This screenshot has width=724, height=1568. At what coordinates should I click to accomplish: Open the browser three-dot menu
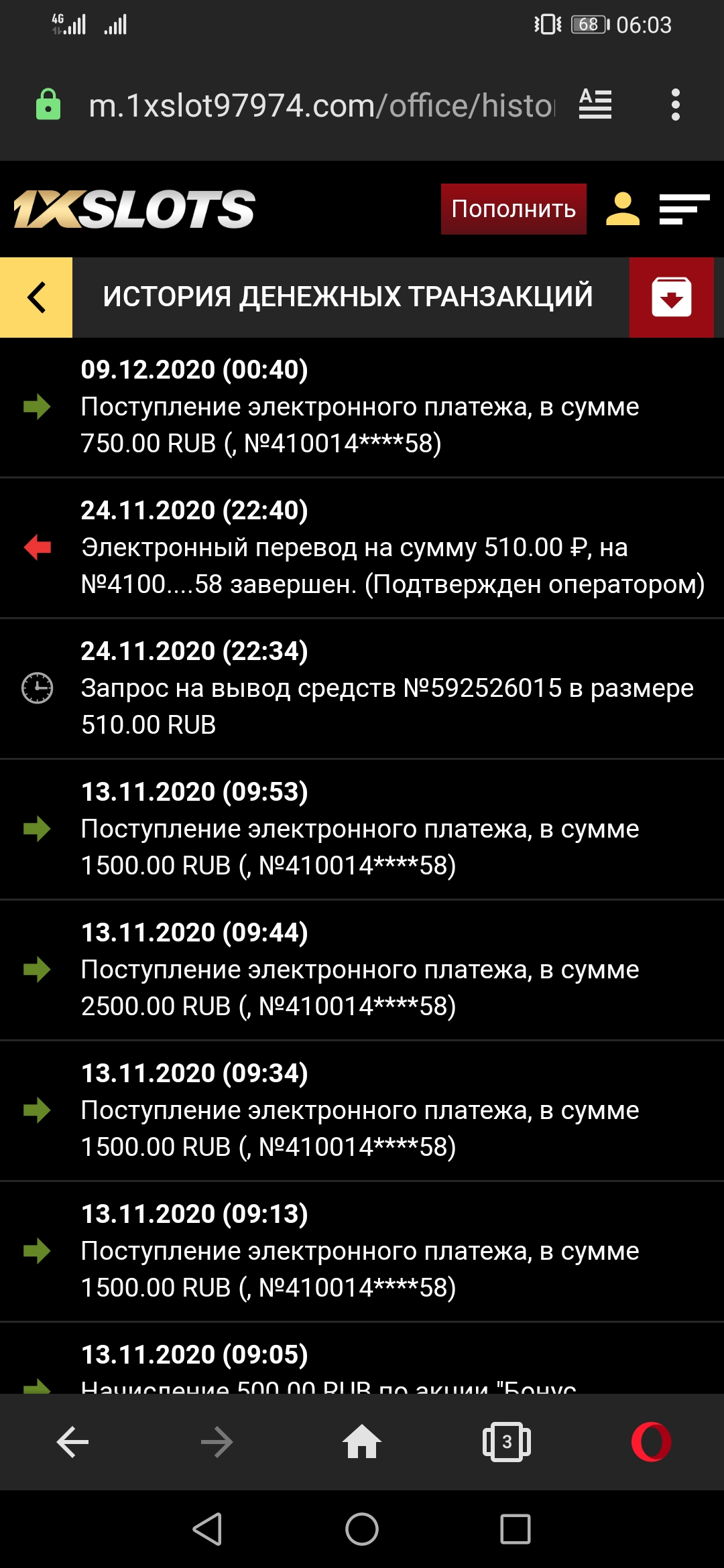tap(675, 105)
